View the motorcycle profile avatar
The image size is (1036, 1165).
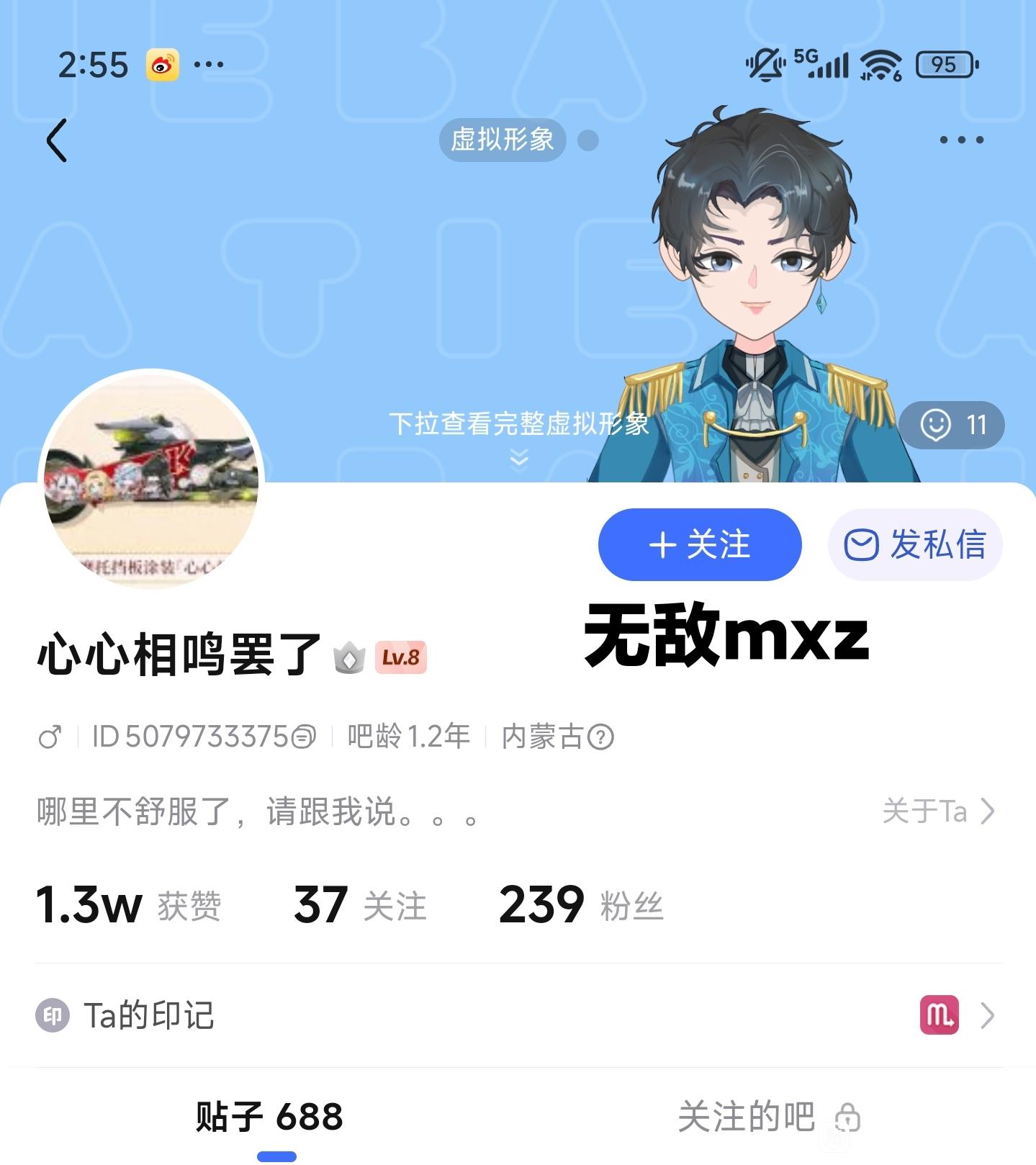pyautogui.click(x=151, y=479)
